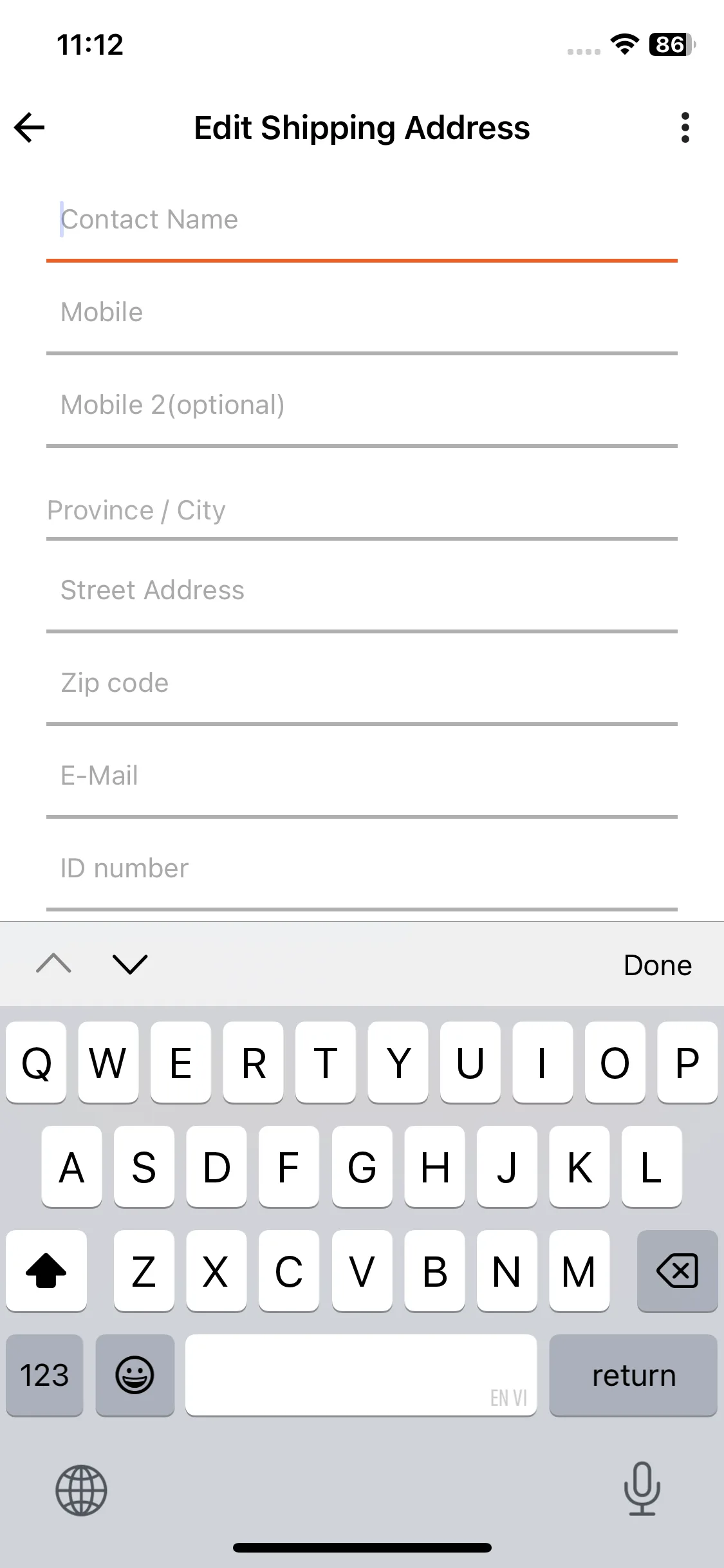Switch keyboard to 123 numbers
This screenshot has width=724, height=1568.
click(x=44, y=1376)
